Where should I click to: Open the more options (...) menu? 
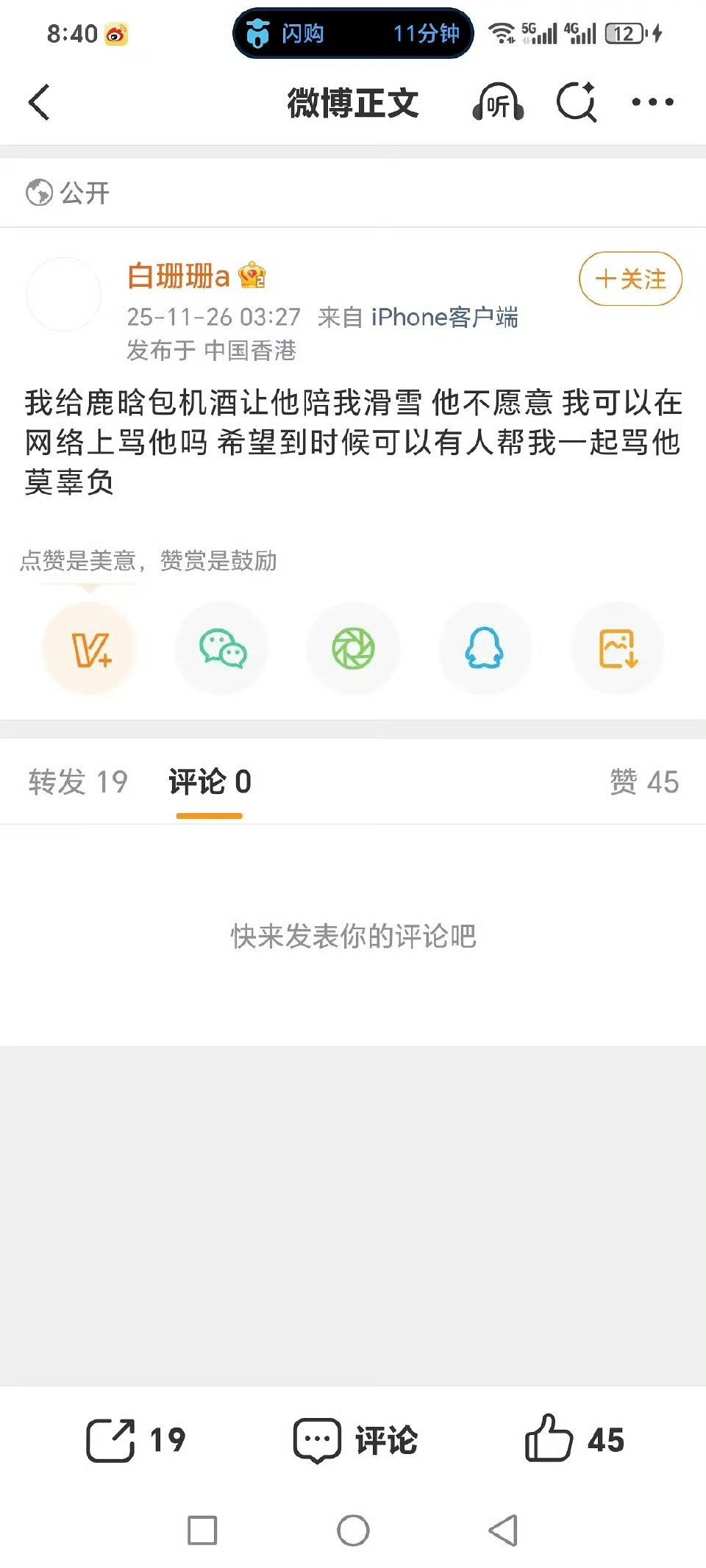652,103
